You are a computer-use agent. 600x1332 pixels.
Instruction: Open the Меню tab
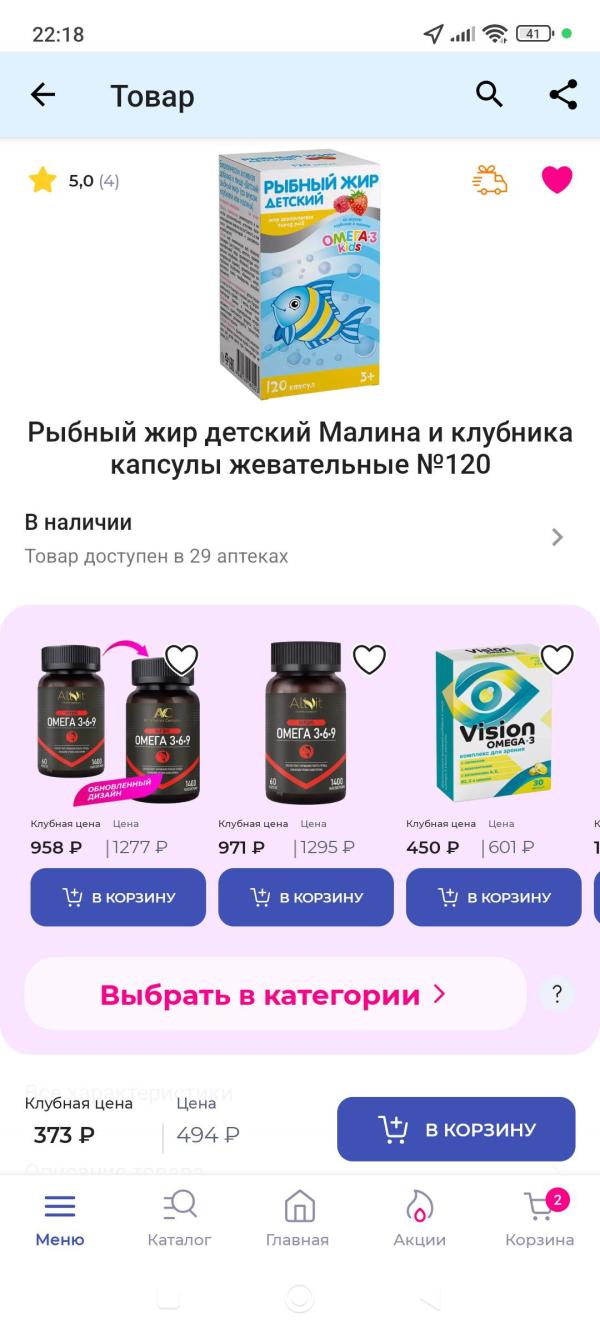click(x=60, y=1218)
